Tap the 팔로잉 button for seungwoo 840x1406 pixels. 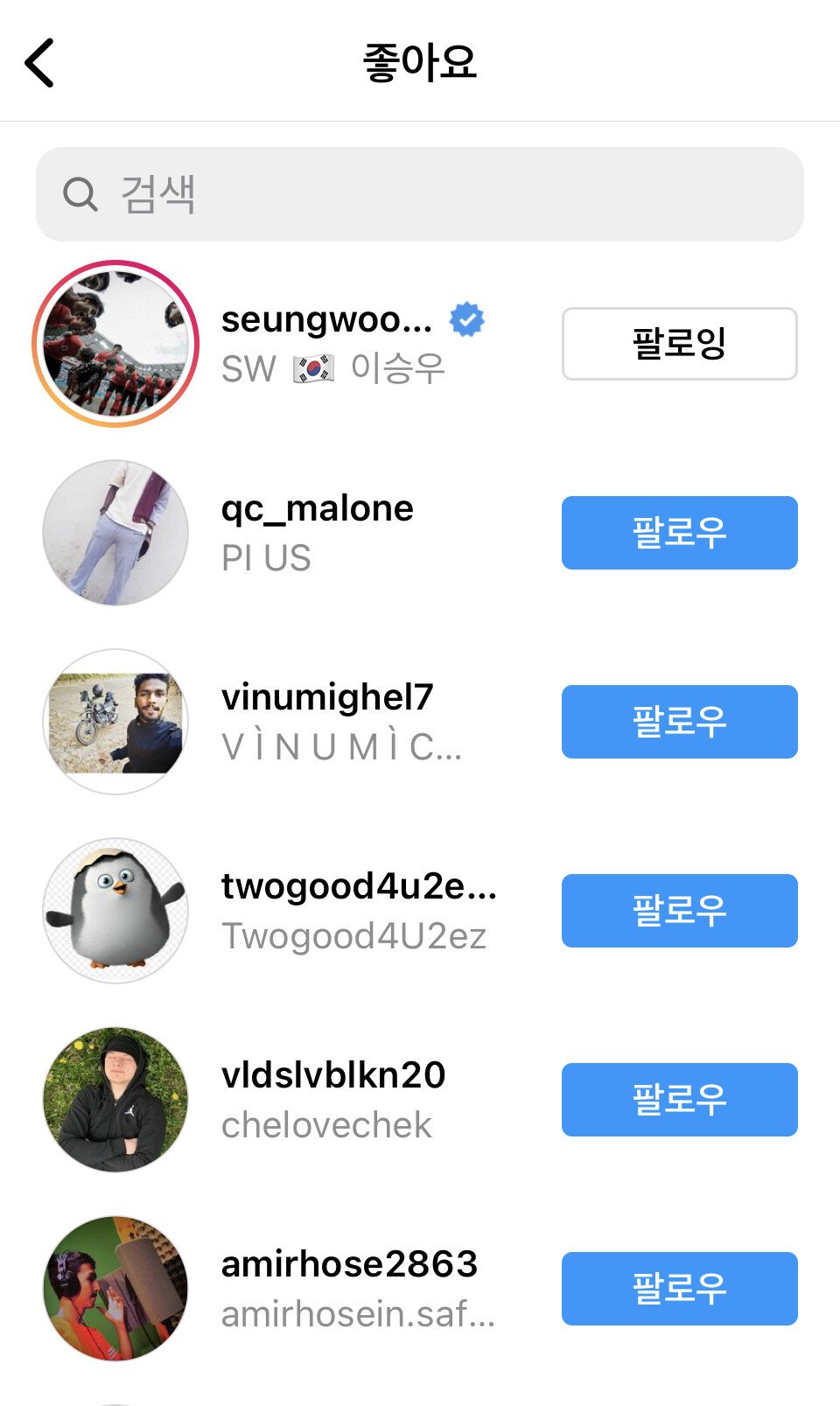click(679, 343)
